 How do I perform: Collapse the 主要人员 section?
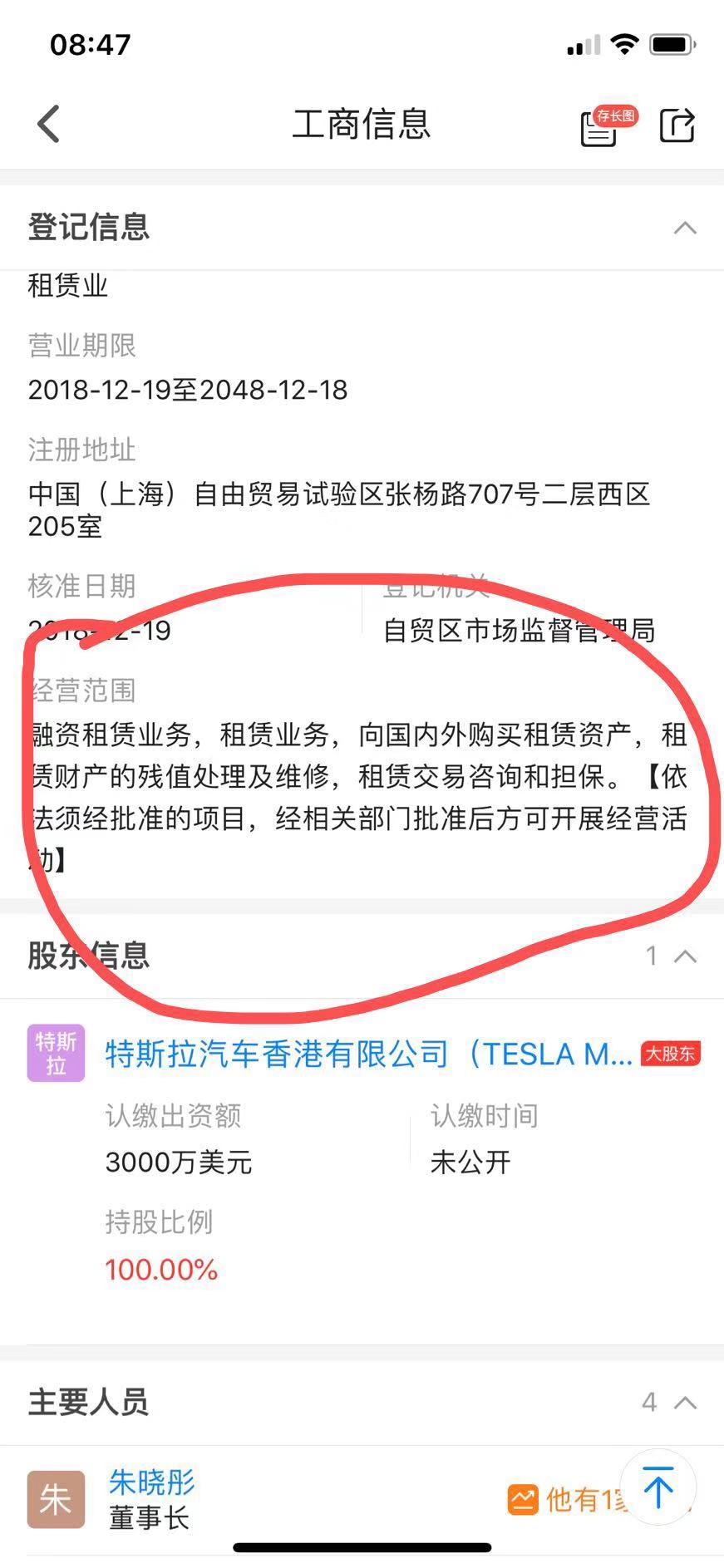[x=685, y=1403]
